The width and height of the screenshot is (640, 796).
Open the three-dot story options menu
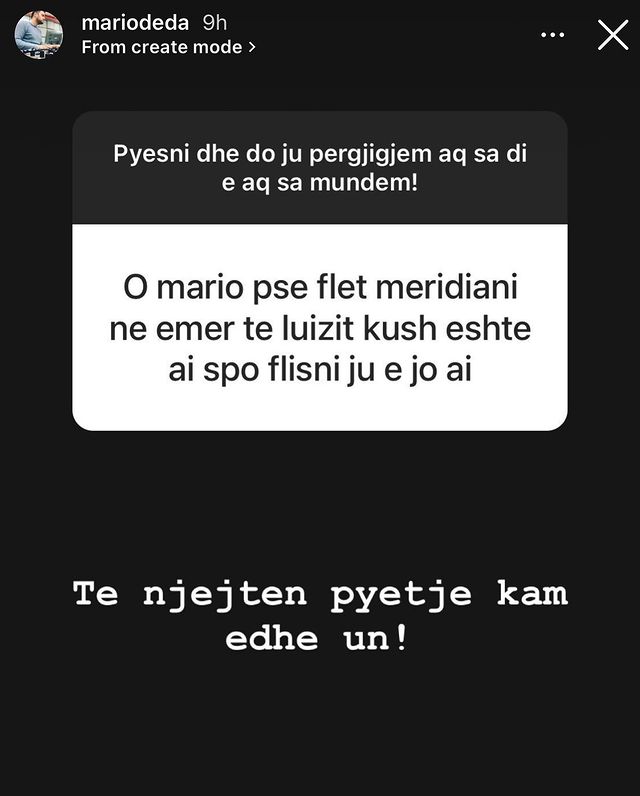point(553,35)
